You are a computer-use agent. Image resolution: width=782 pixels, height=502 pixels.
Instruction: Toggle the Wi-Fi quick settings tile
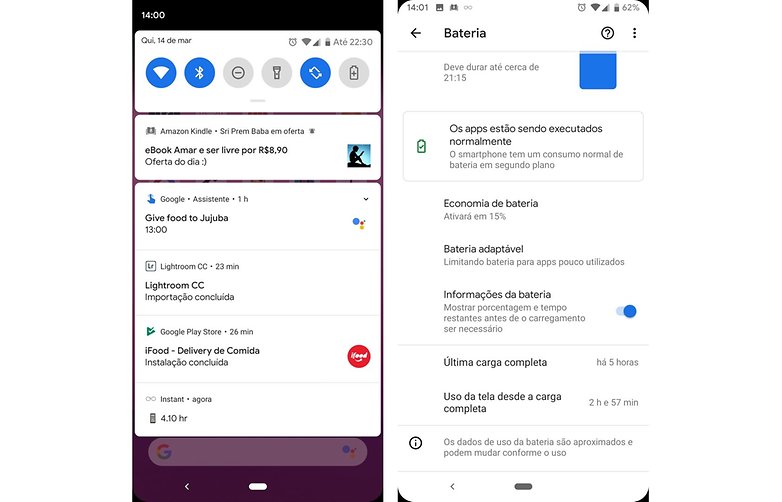click(160, 72)
